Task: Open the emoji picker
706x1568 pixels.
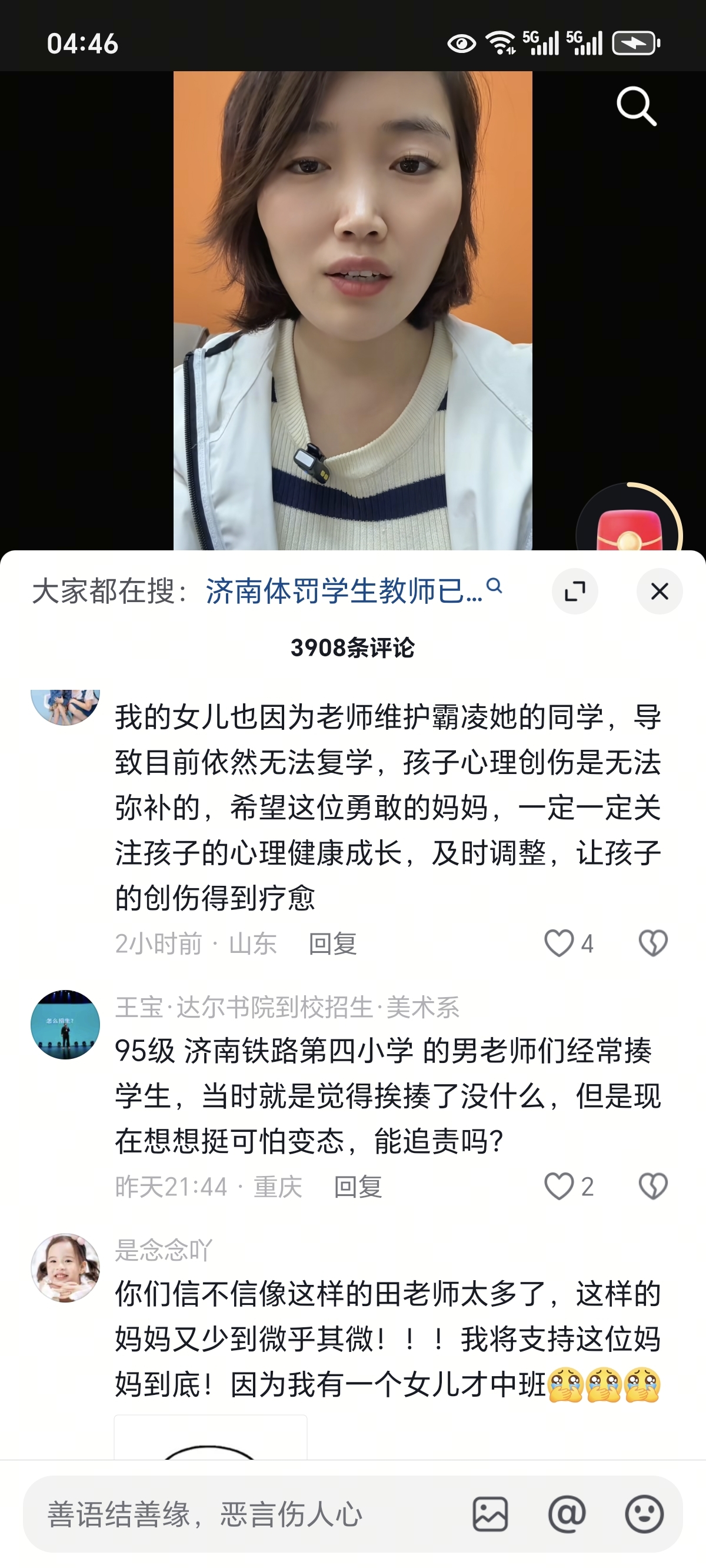Action: click(x=644, y=1514)
